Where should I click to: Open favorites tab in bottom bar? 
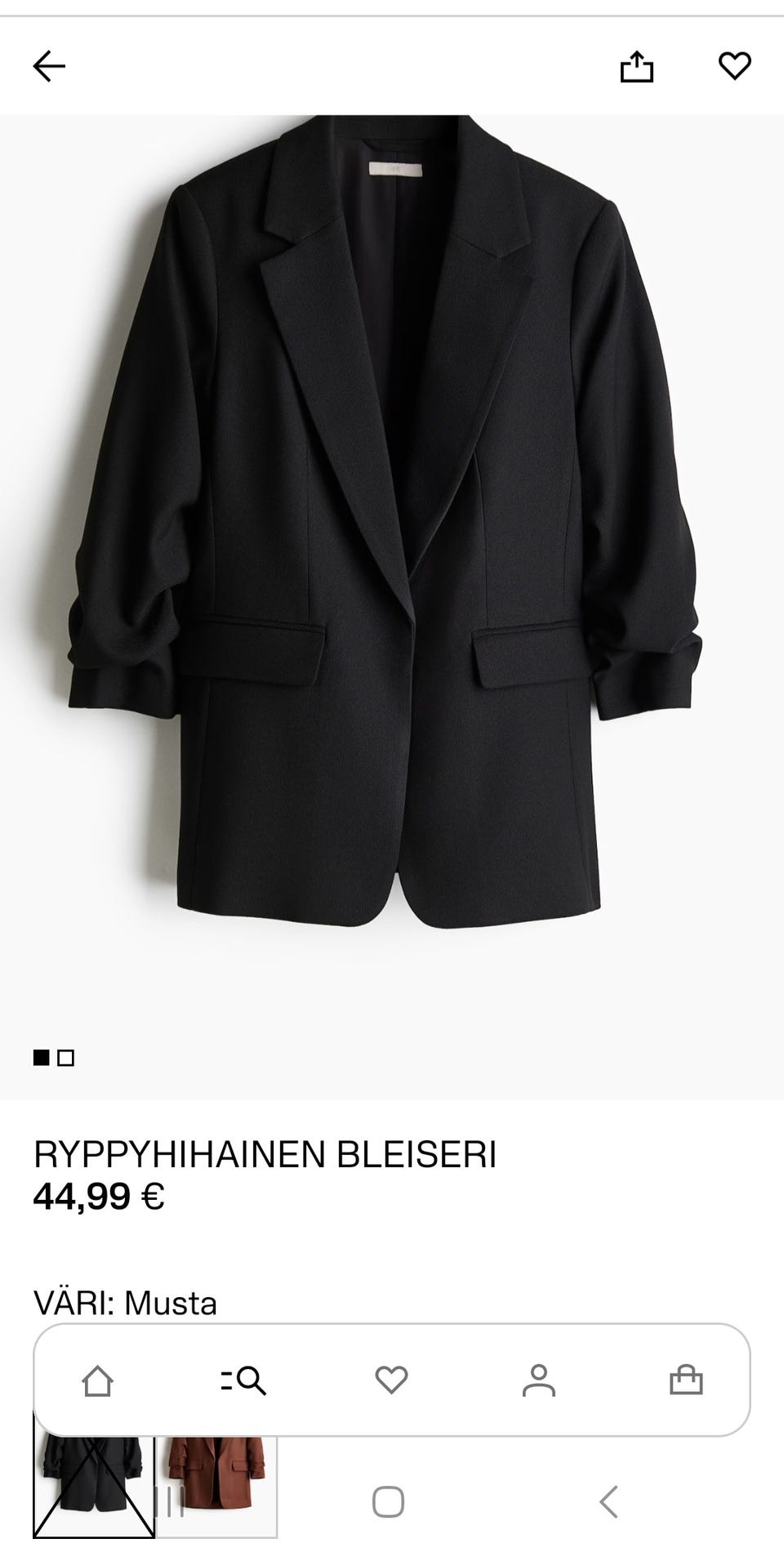tap(391, 1380)
